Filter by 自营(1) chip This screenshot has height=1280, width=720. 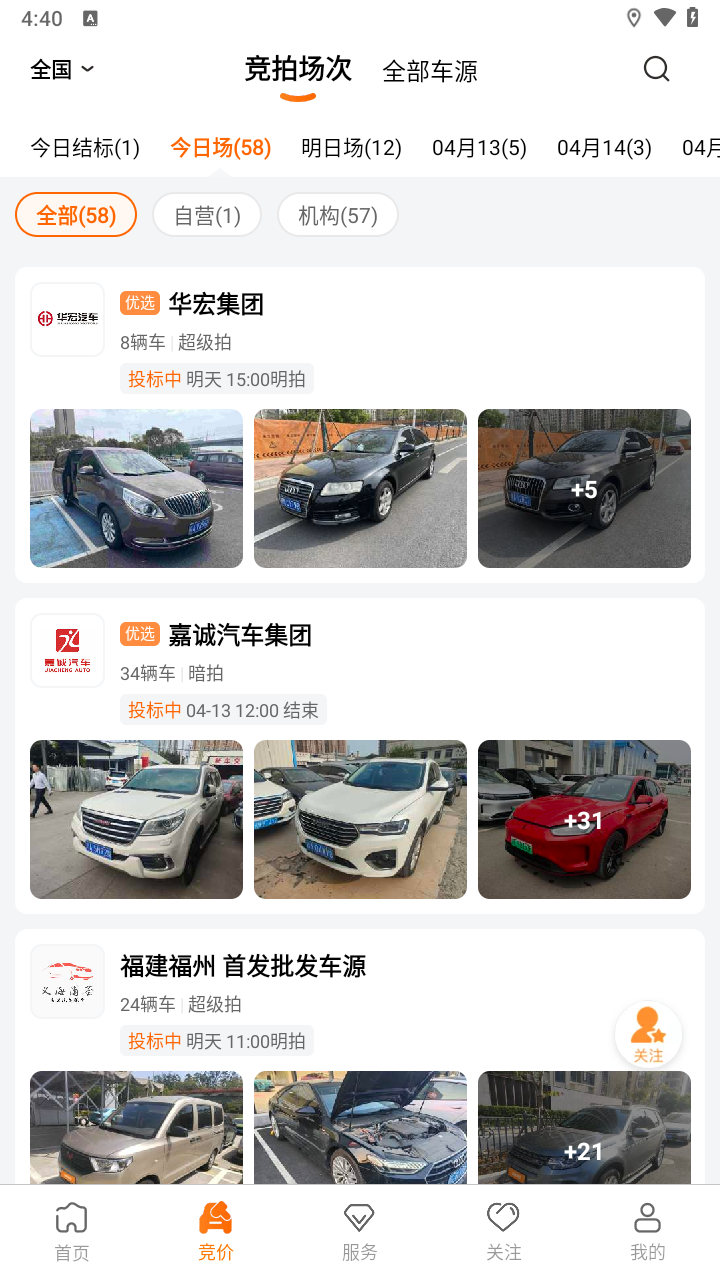(207, 215)
